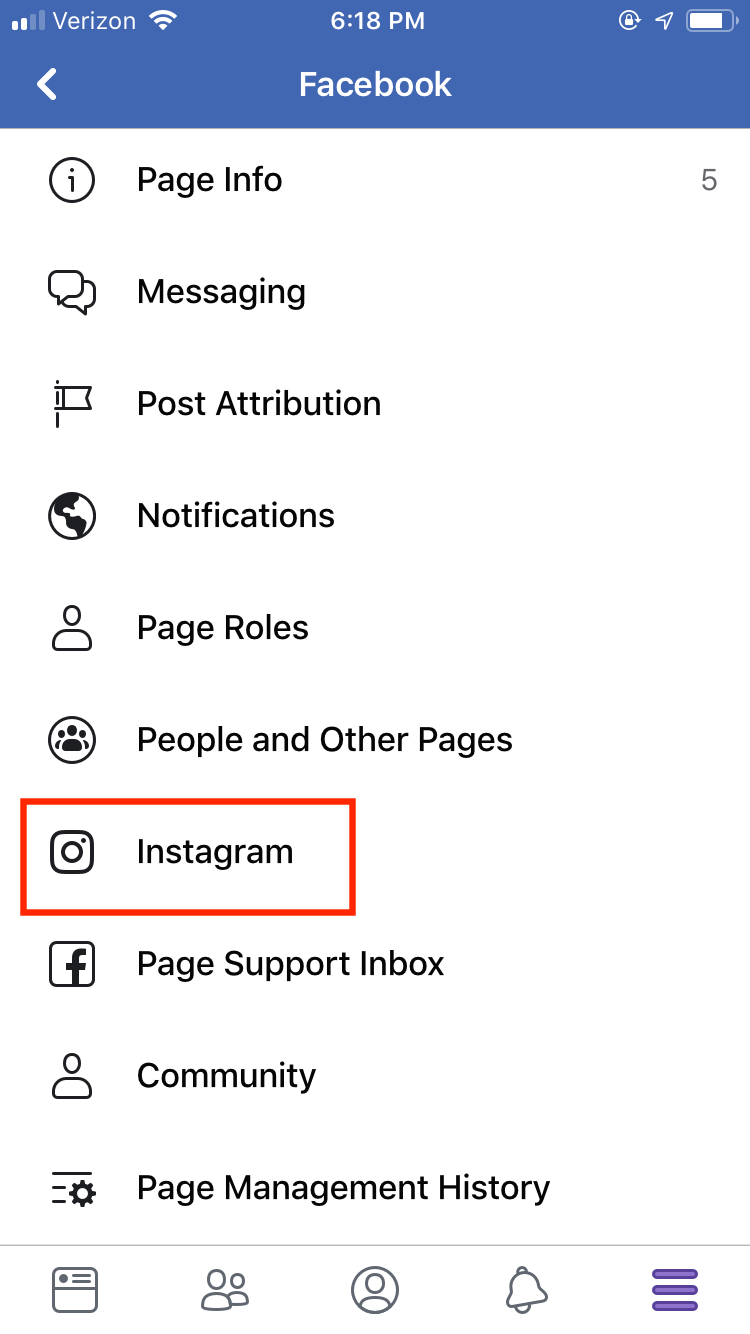Open the Instagram settings row
Viewport: 750px width, 1334px height.
(375, 852)
